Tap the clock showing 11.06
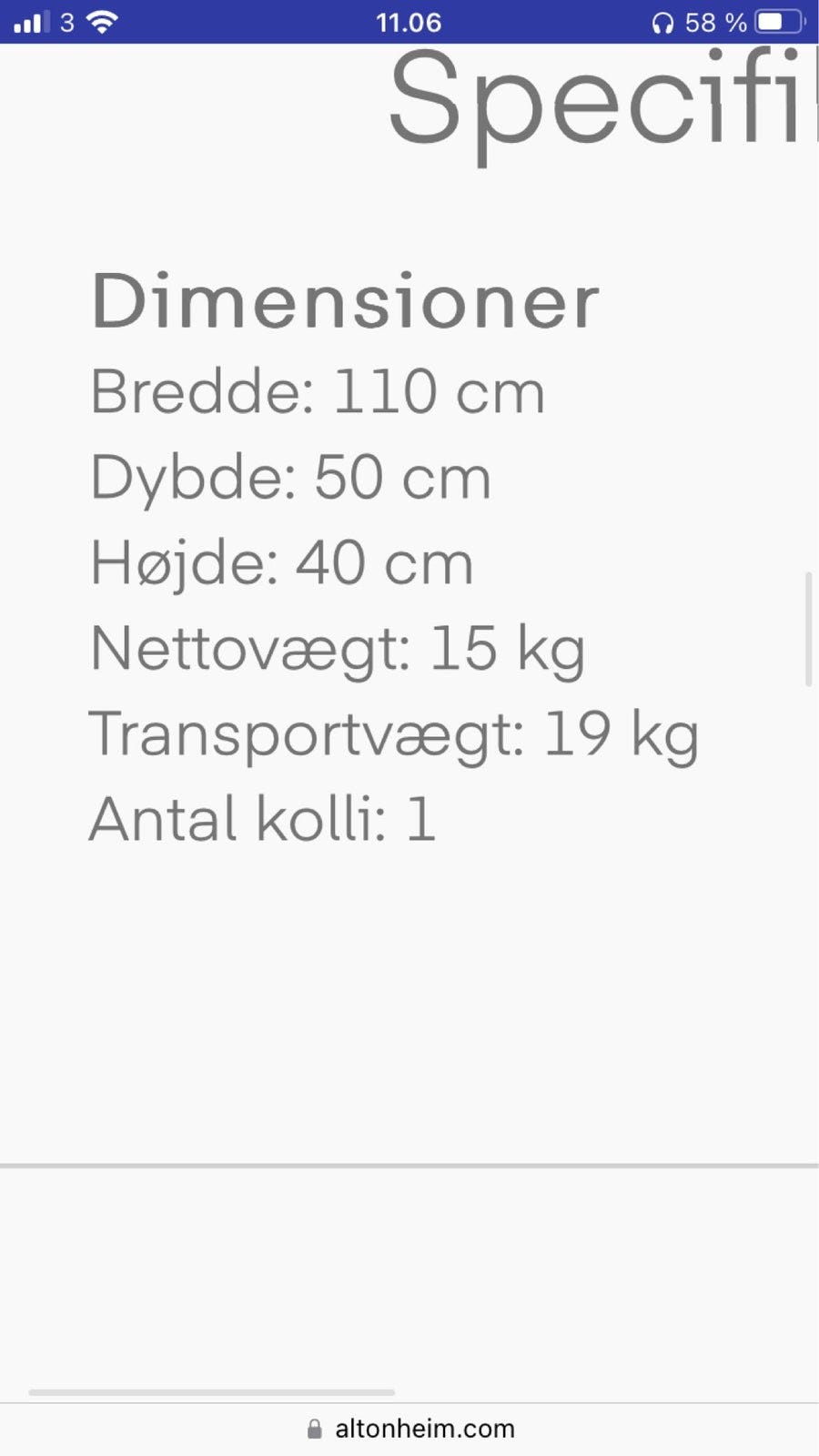Screen dimensions: 819x1456 (409, 22)
